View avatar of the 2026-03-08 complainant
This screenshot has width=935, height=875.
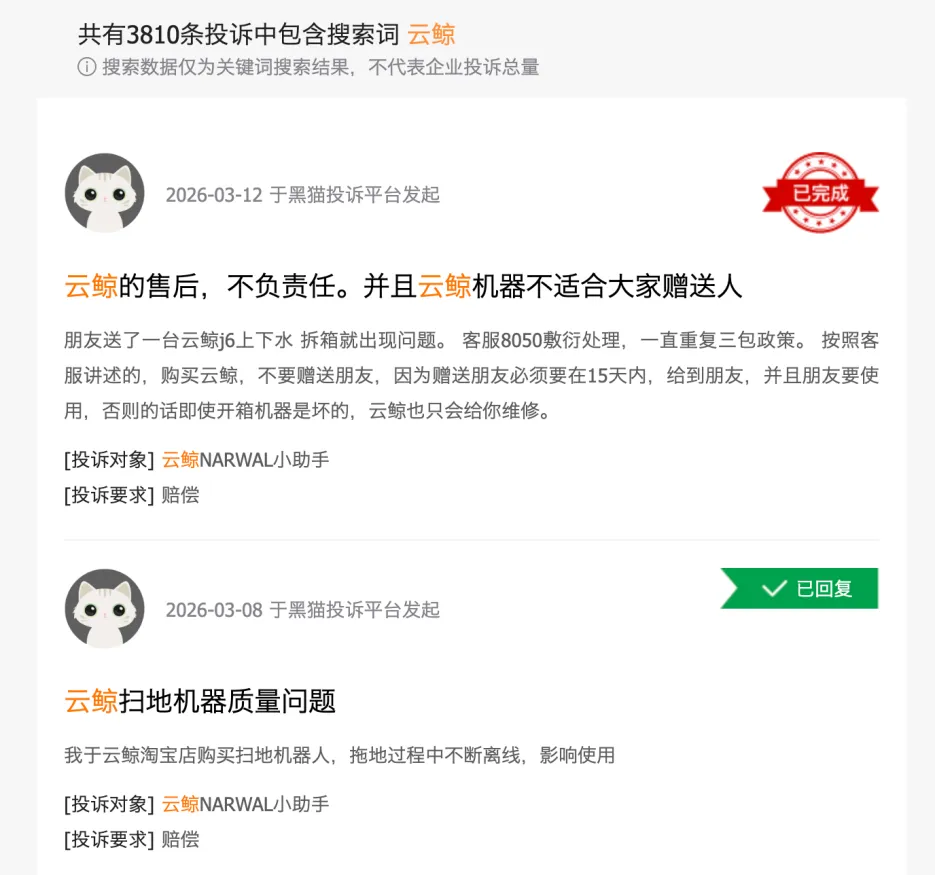pyautogui.click(x=105, y=609)
